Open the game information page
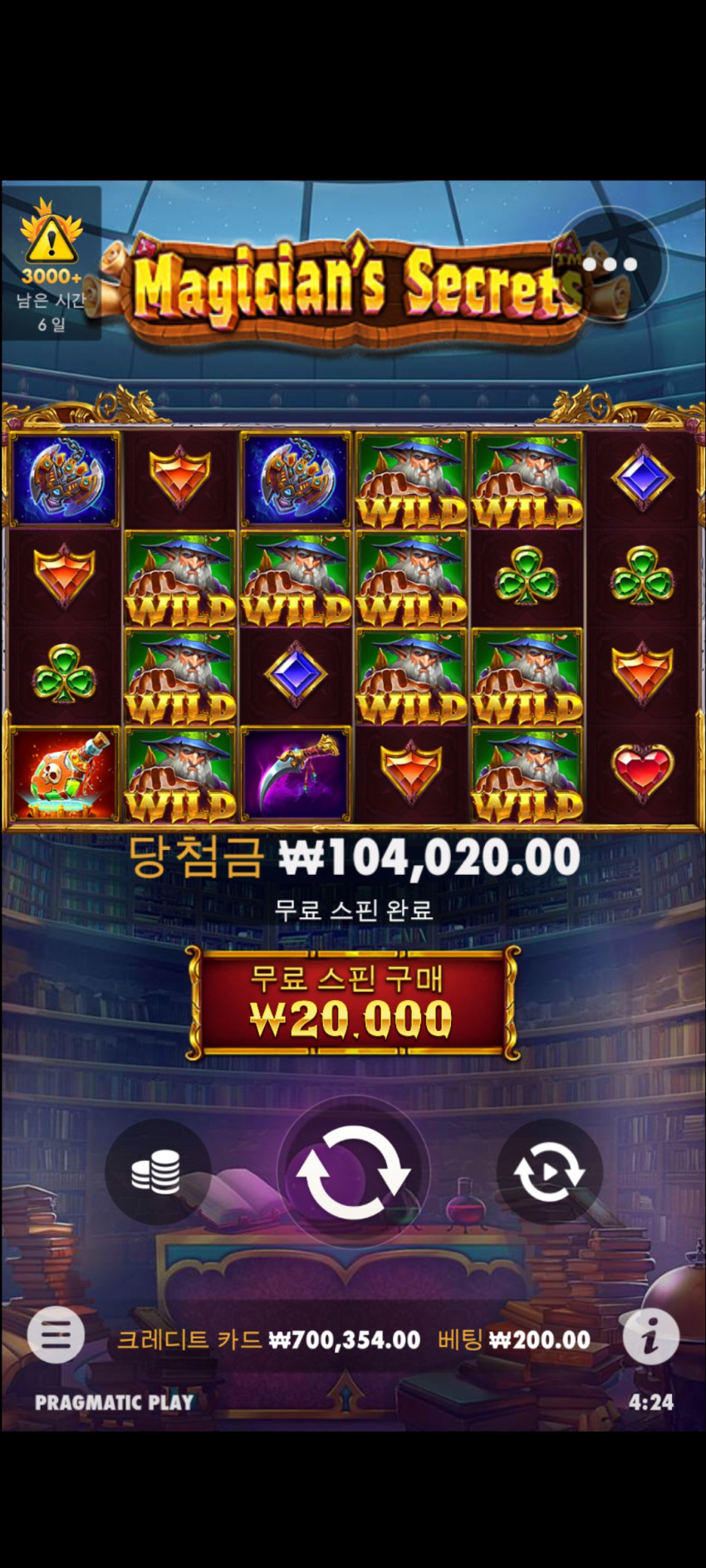Screen dimensions: 706x1568 [650, 1336]
